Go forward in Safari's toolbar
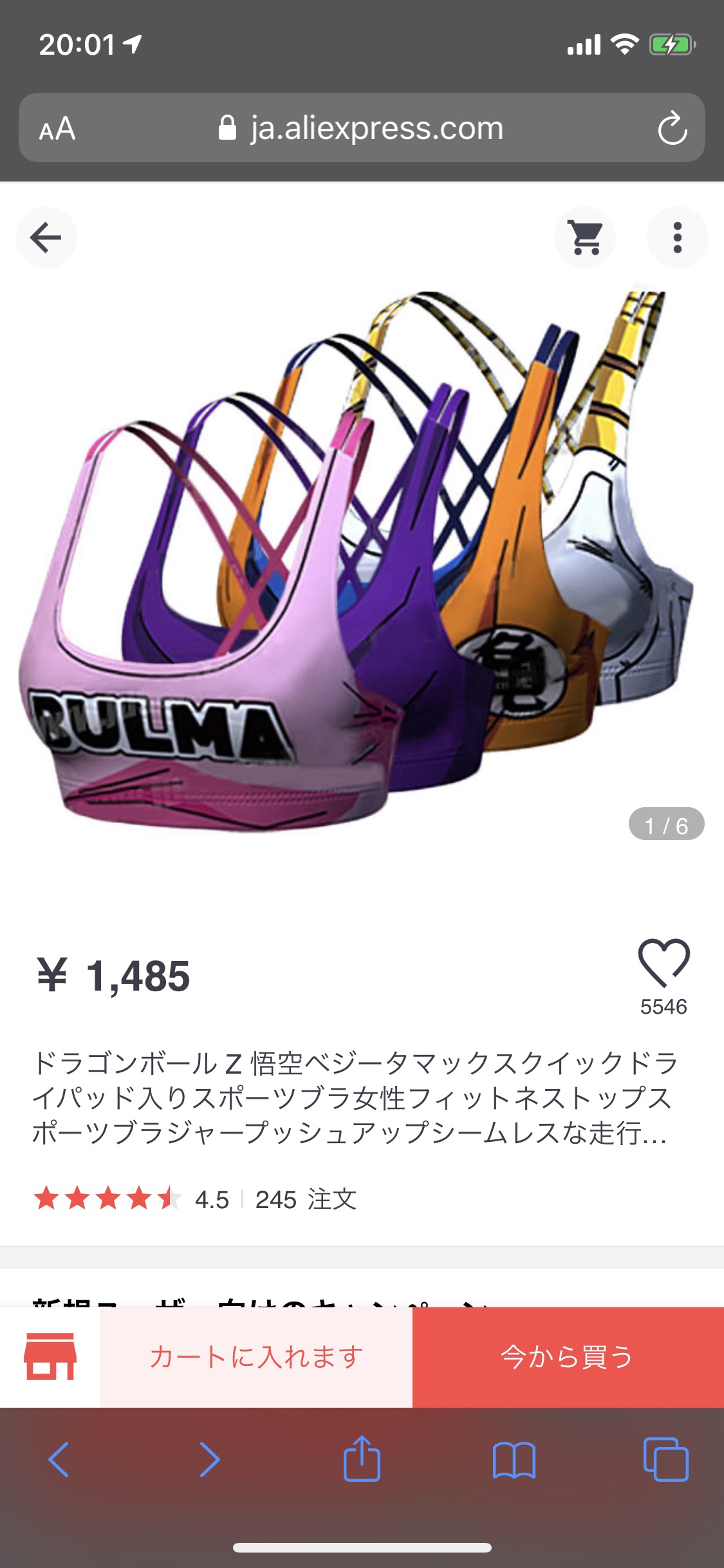724x1568 pixels. (210, 1459)
